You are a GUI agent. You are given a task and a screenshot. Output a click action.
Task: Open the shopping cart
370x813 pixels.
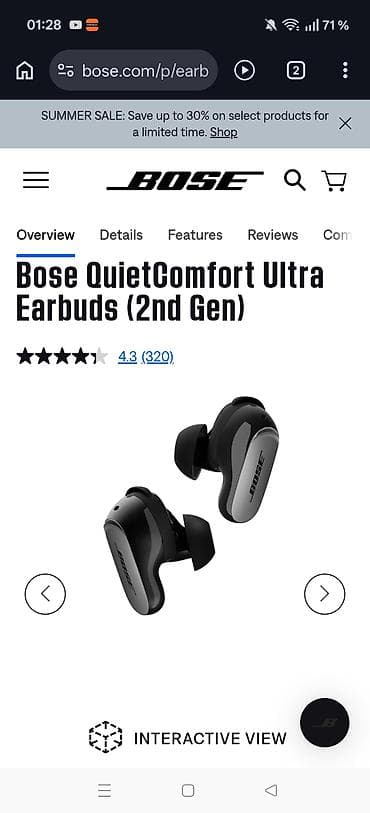coord(335,180)
